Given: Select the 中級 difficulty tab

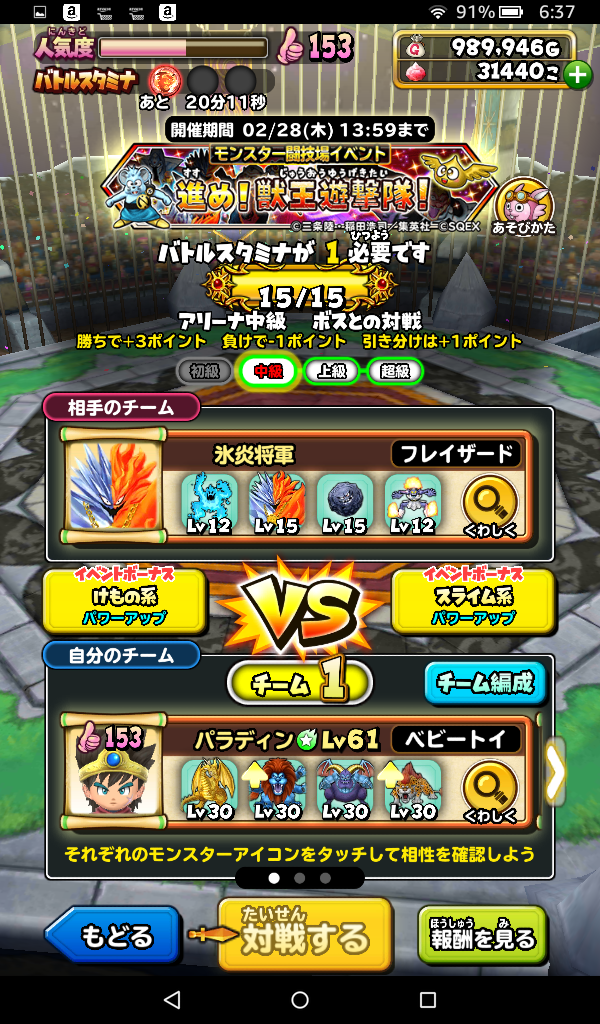Looking at the screenshot, I should pos(268,371).
